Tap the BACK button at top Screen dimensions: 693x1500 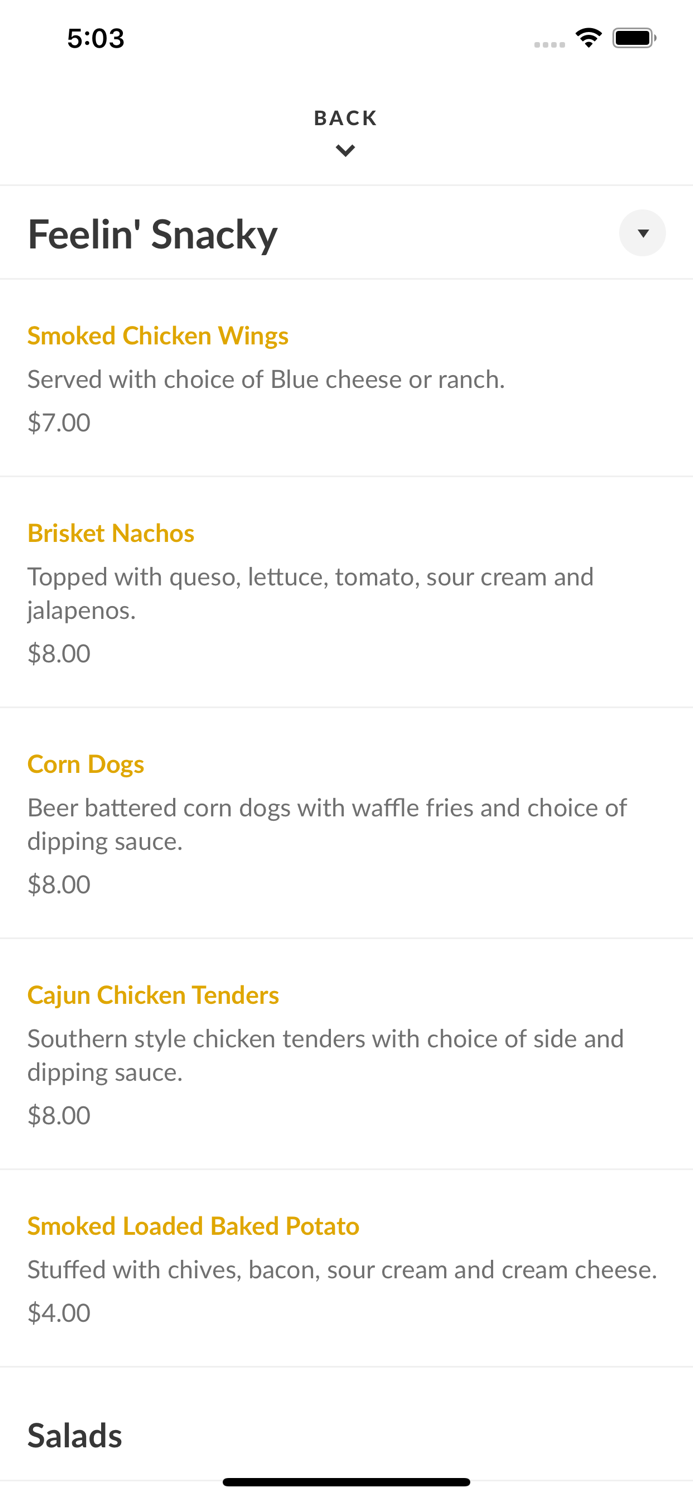point(345,131)
